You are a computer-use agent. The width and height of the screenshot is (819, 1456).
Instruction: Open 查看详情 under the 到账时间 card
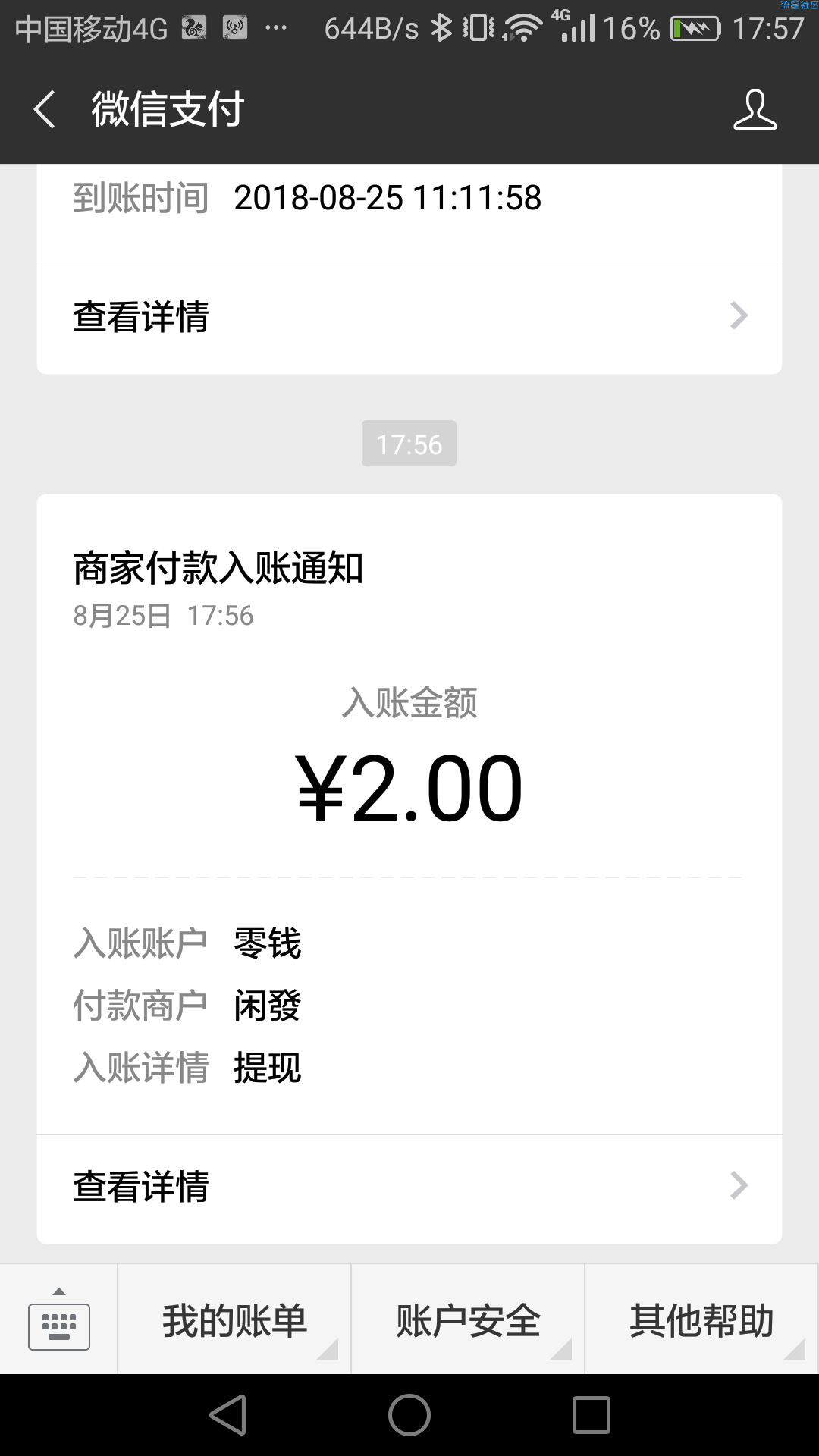pos(409,318)
